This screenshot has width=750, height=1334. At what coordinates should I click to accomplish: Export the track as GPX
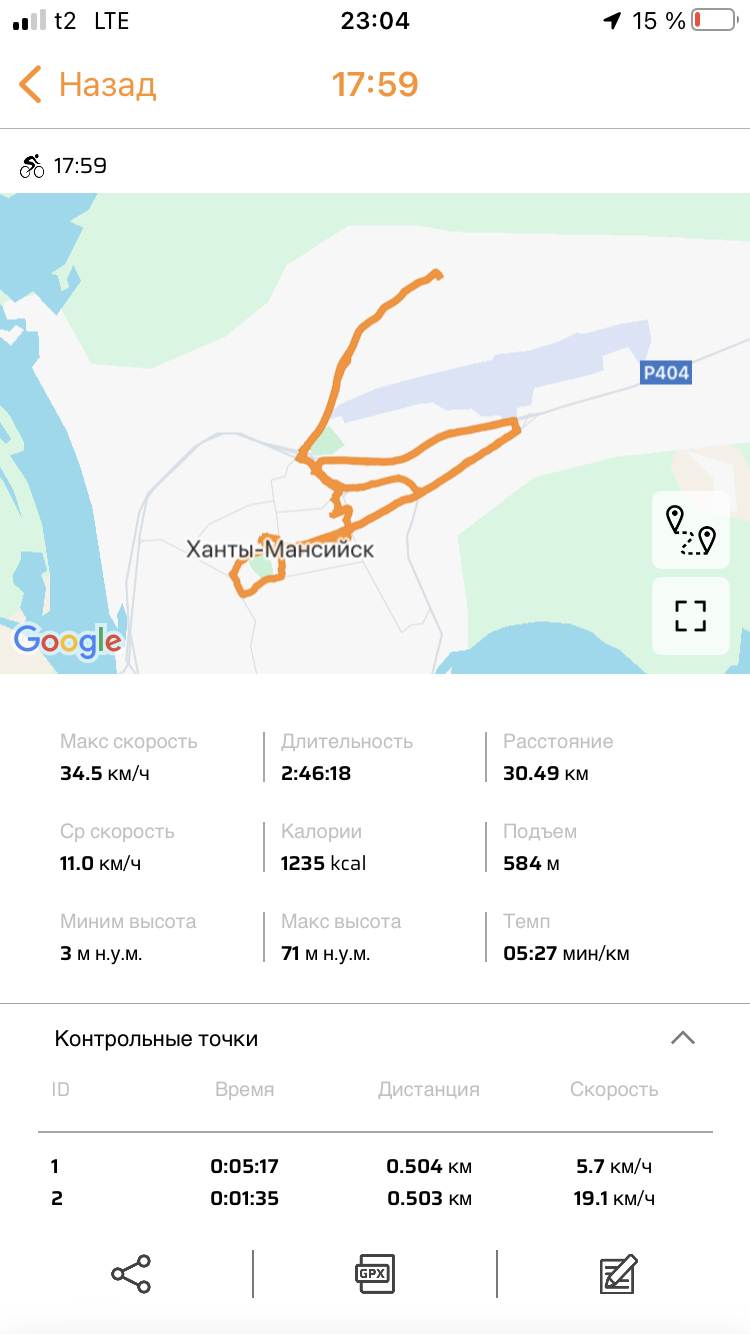(x=375, y=1274)
